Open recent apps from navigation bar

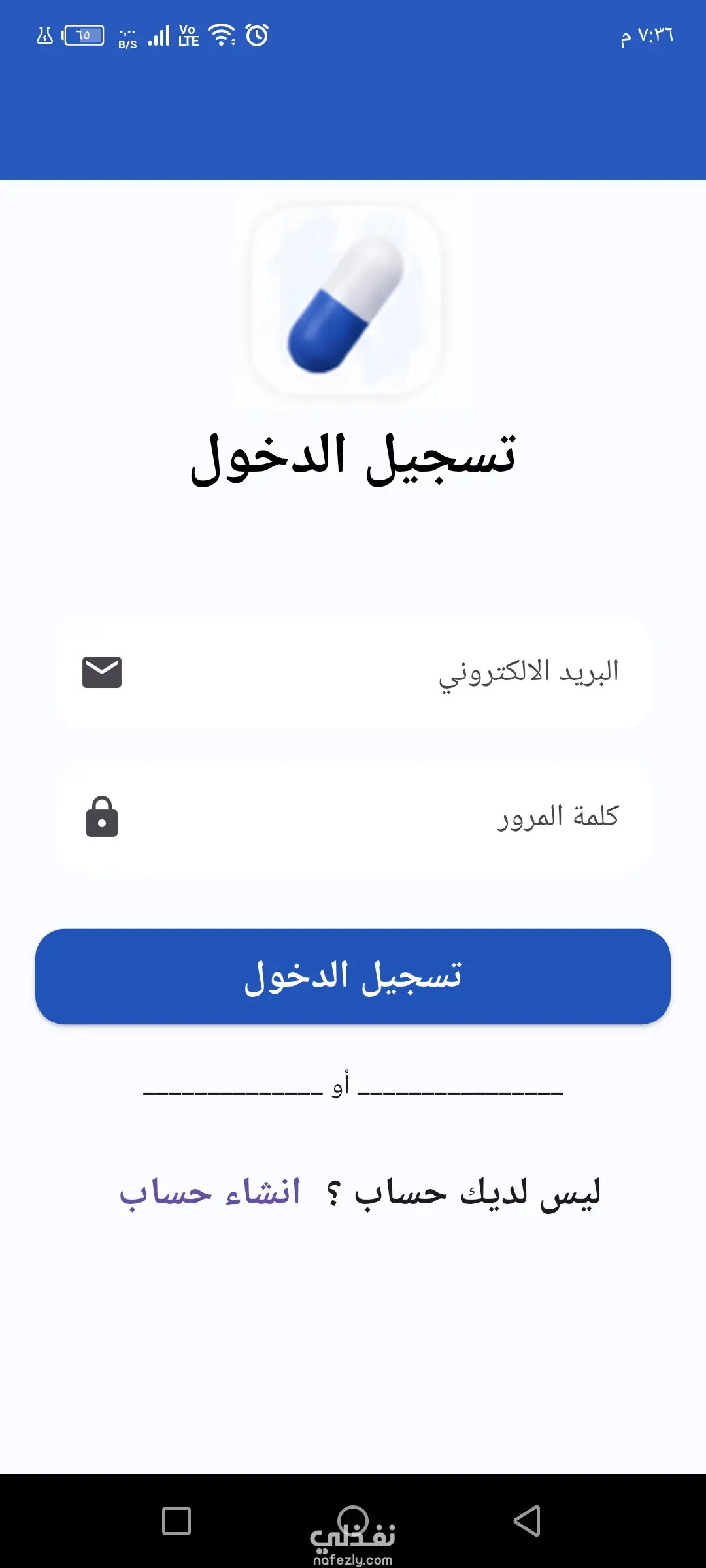176,1521
